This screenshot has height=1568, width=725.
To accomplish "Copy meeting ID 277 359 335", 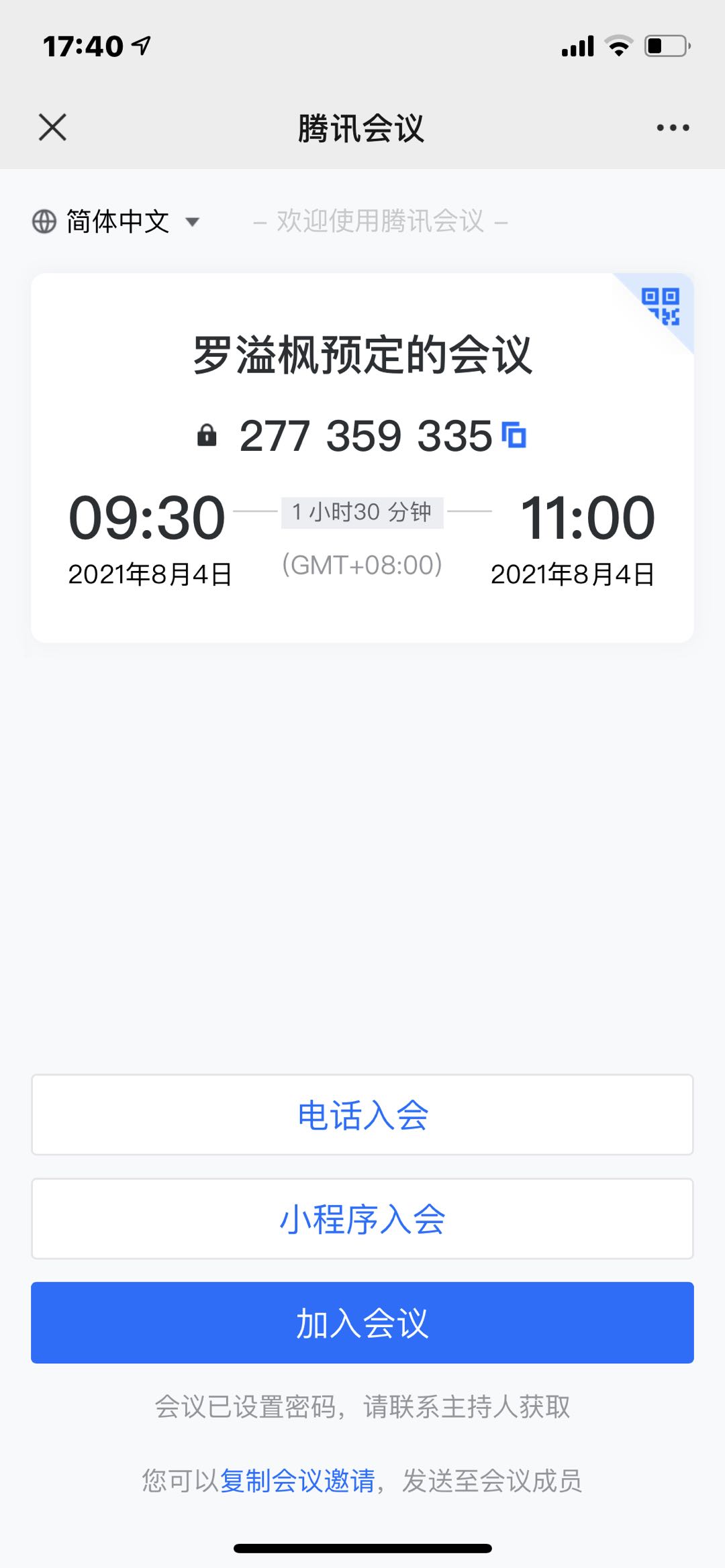I will [515, 435].
